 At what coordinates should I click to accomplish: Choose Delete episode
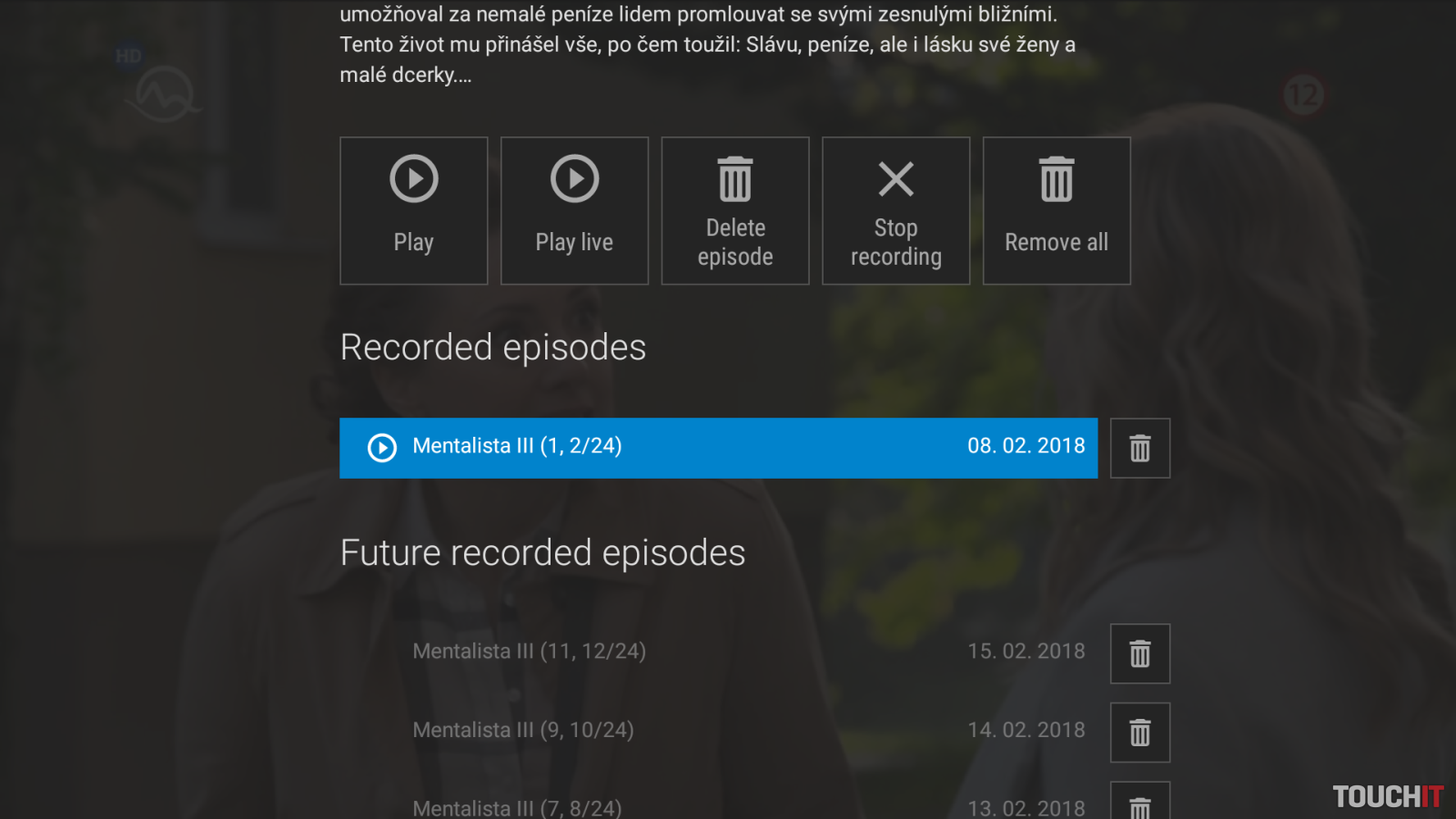pyautogui.click(x=734, y=210)
